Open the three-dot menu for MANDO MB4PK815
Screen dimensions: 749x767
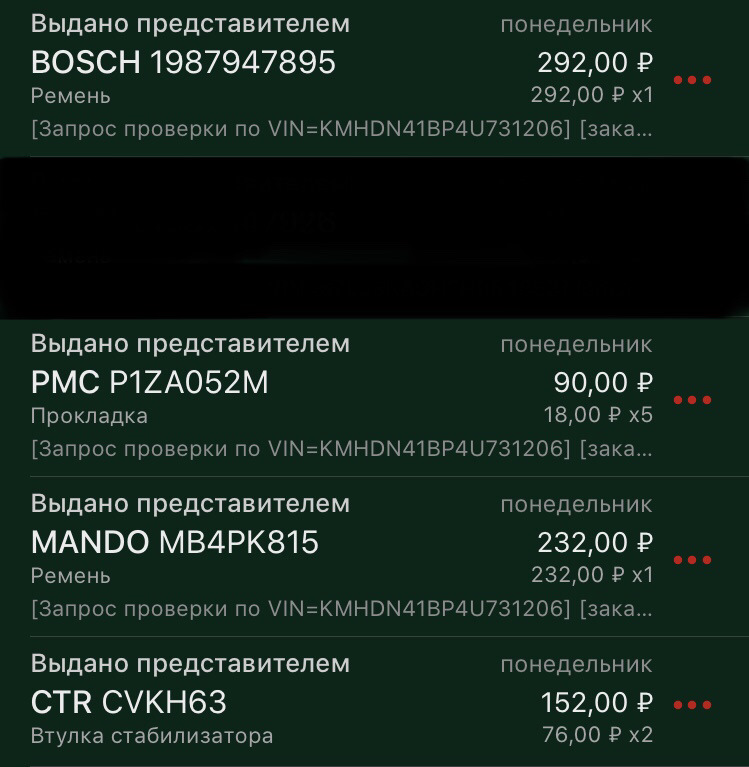click(x=692, y=559)
